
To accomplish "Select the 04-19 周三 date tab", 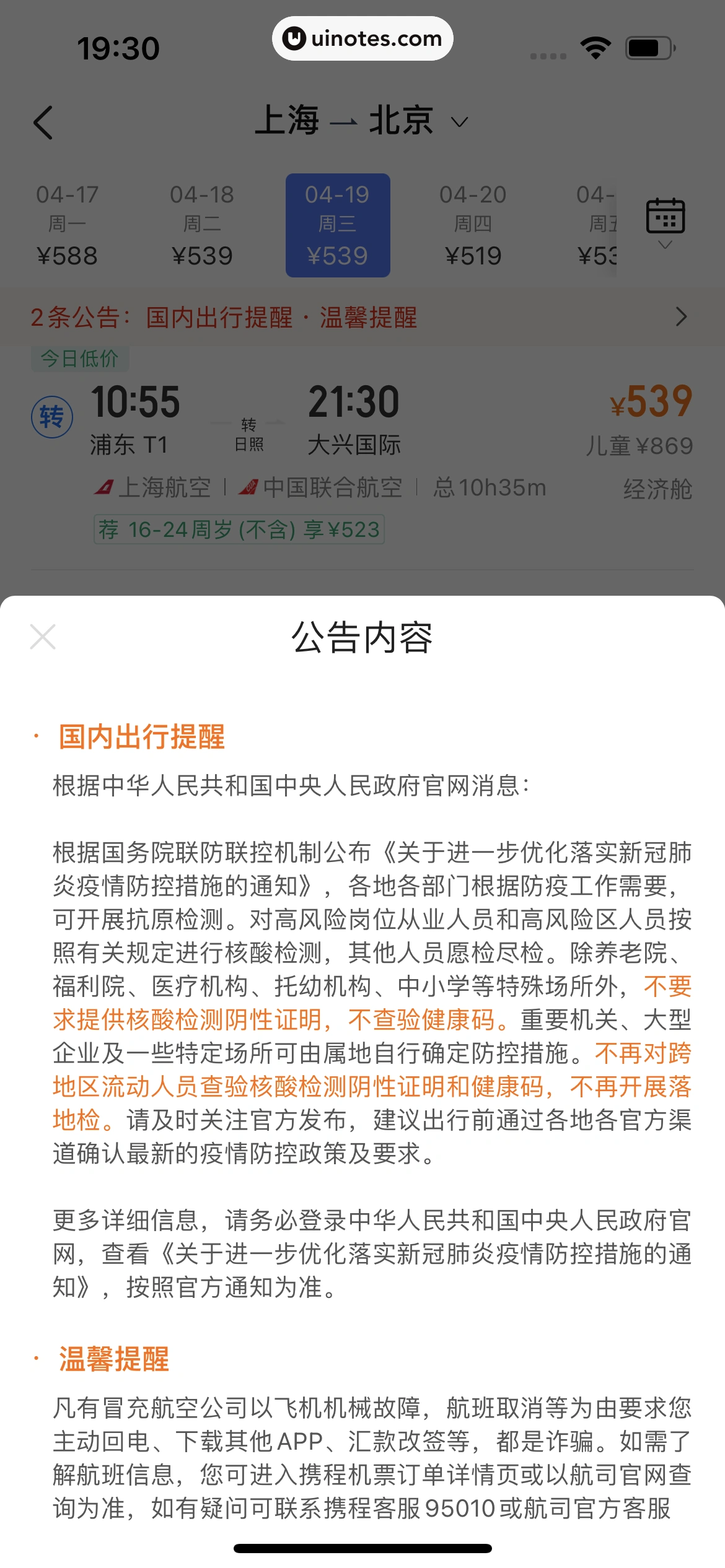I will tap(338, 224).
